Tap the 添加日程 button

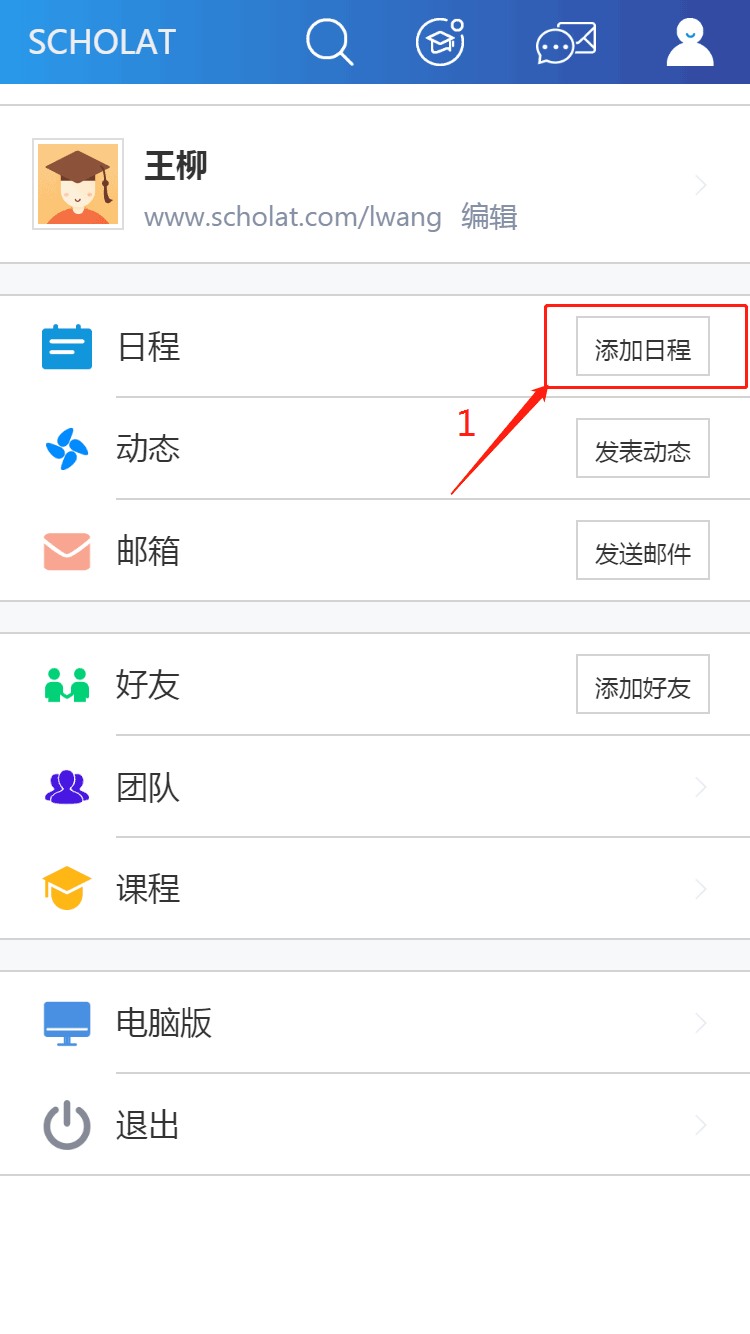pos(642,347)
